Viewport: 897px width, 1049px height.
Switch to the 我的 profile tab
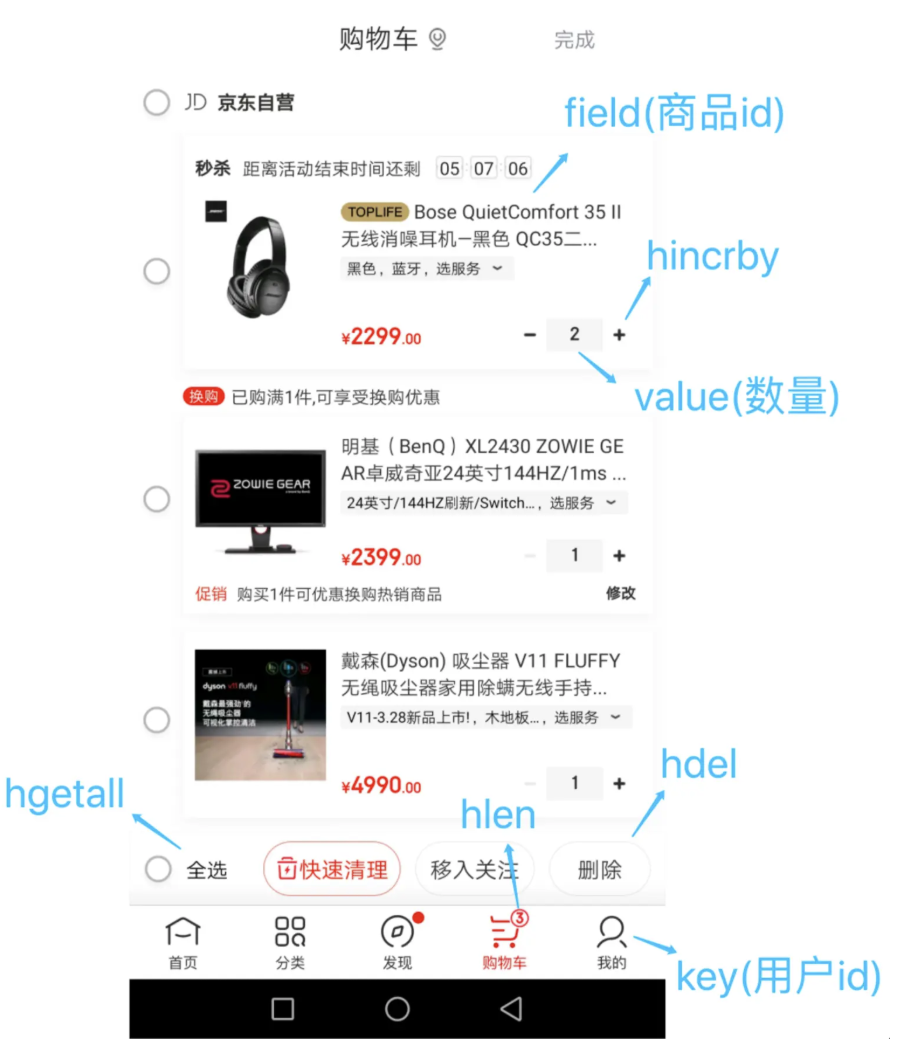[x=611, y=943]
